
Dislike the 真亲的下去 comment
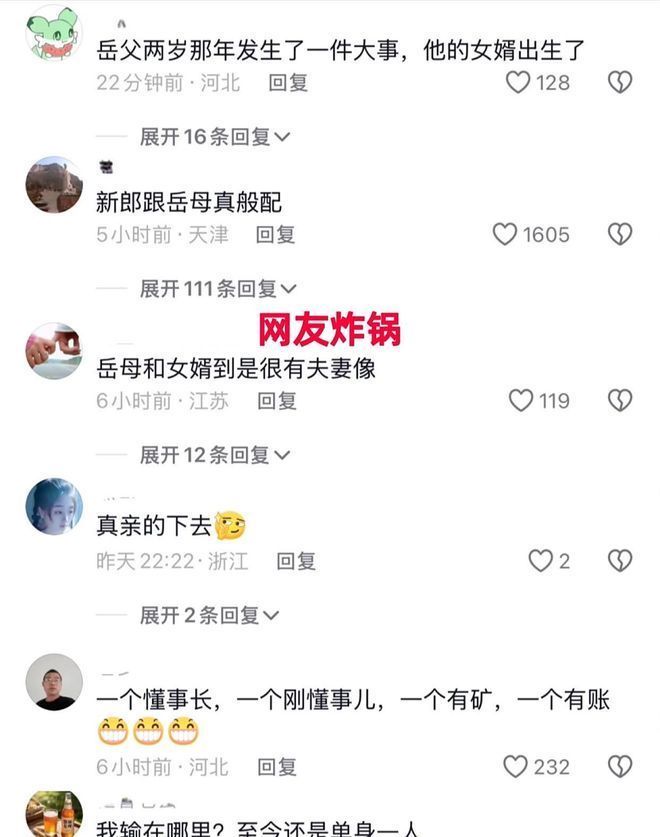coord(620,561)
